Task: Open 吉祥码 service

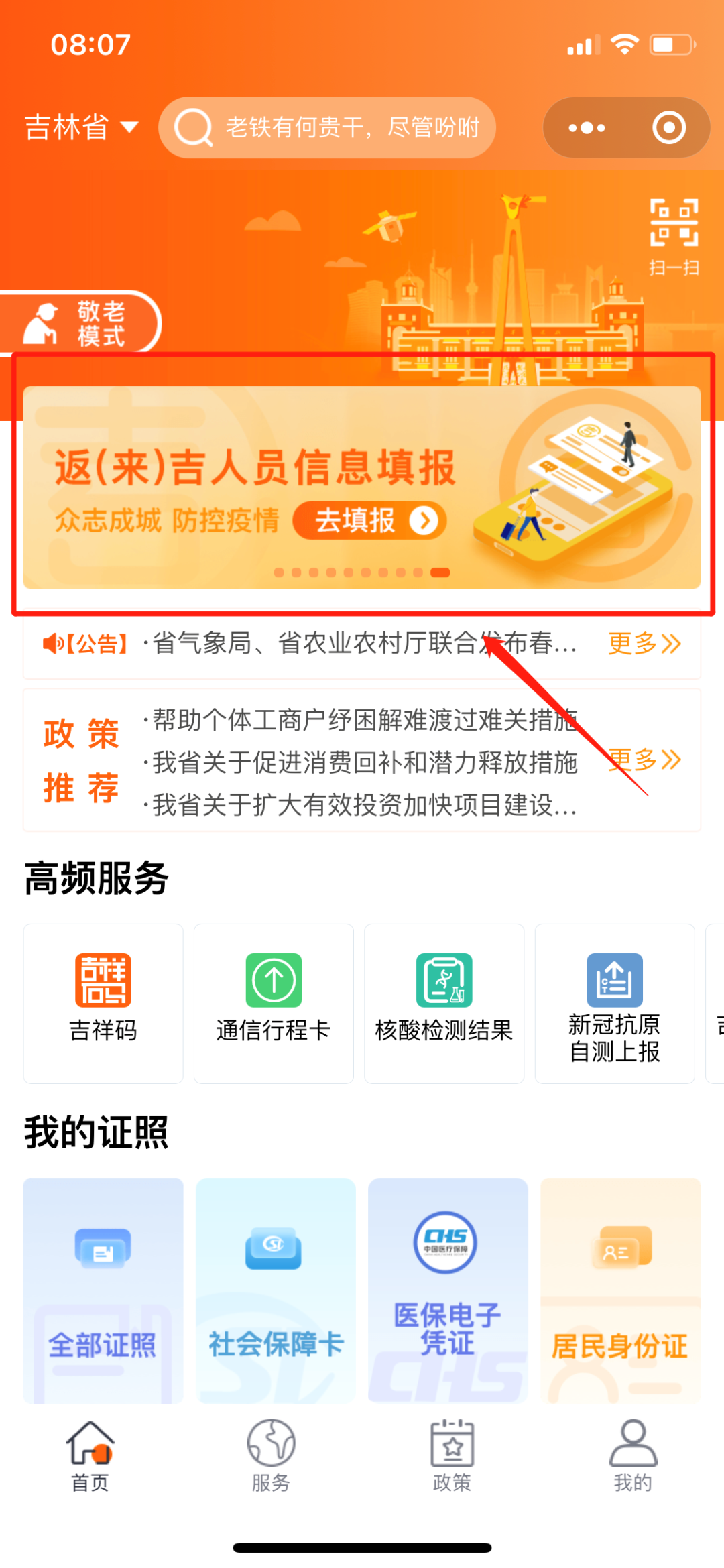Action: click(103, 1003)
